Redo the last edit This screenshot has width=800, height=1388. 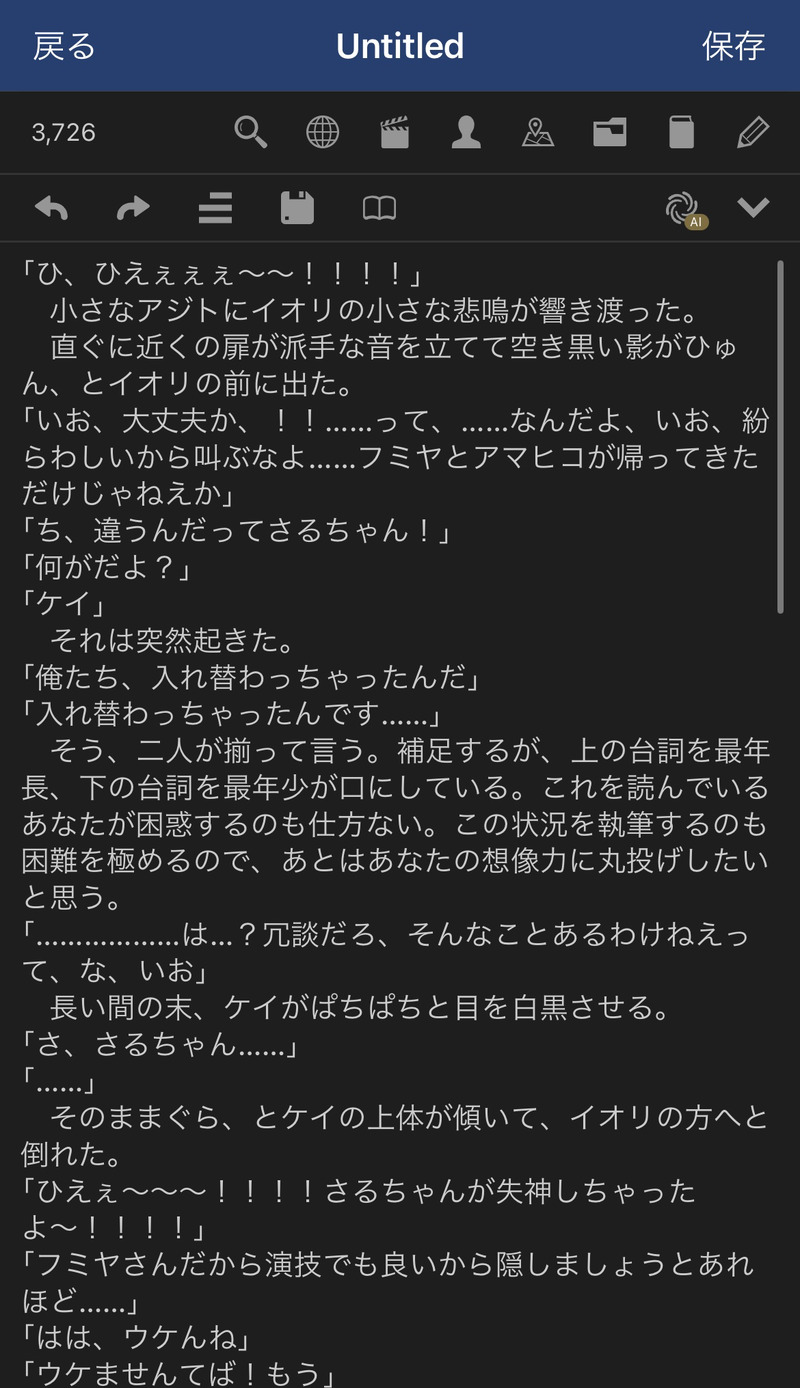[133, 208]
